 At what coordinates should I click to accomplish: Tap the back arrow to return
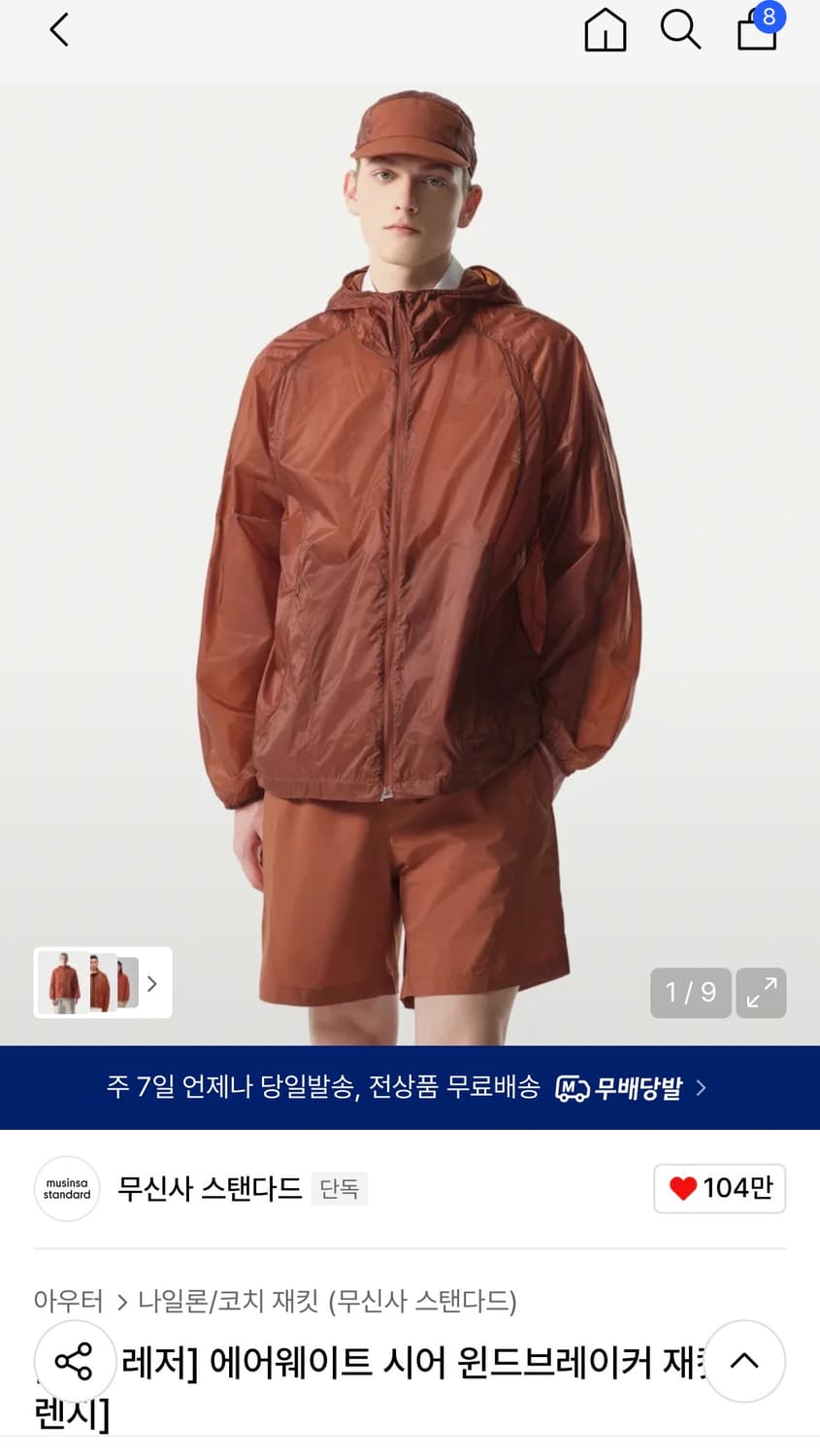coord(59,29)
